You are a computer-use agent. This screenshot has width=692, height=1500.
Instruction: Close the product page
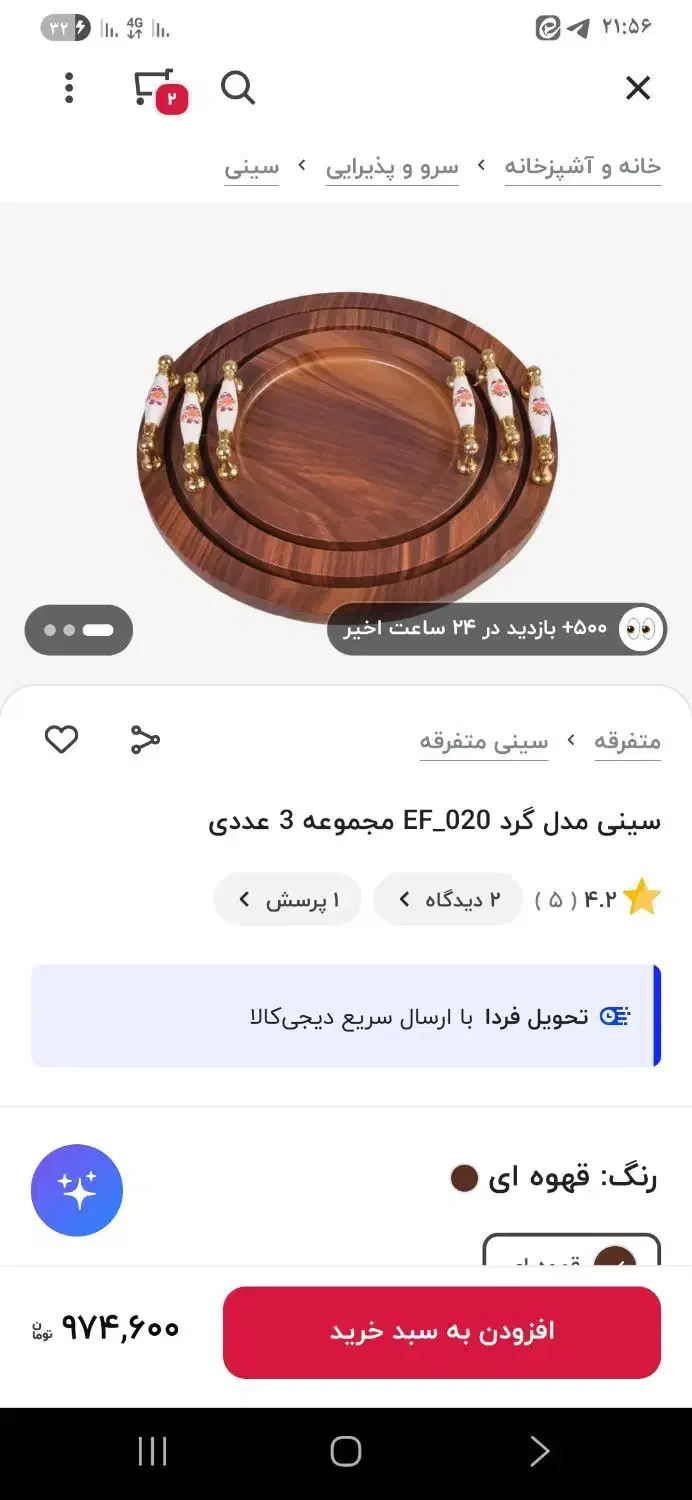pos(637,88)
